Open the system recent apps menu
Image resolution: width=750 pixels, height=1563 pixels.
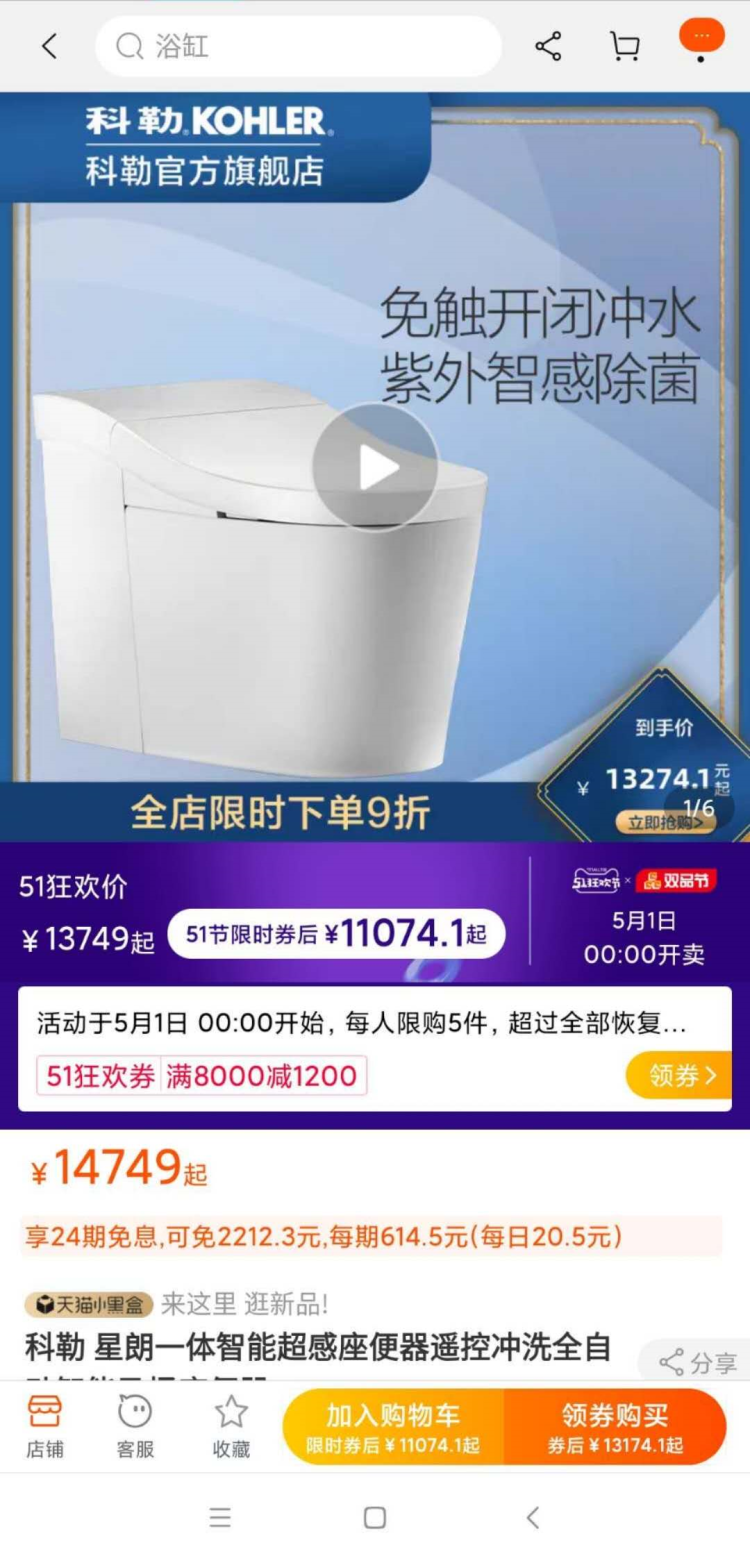tap(220, 1517)
